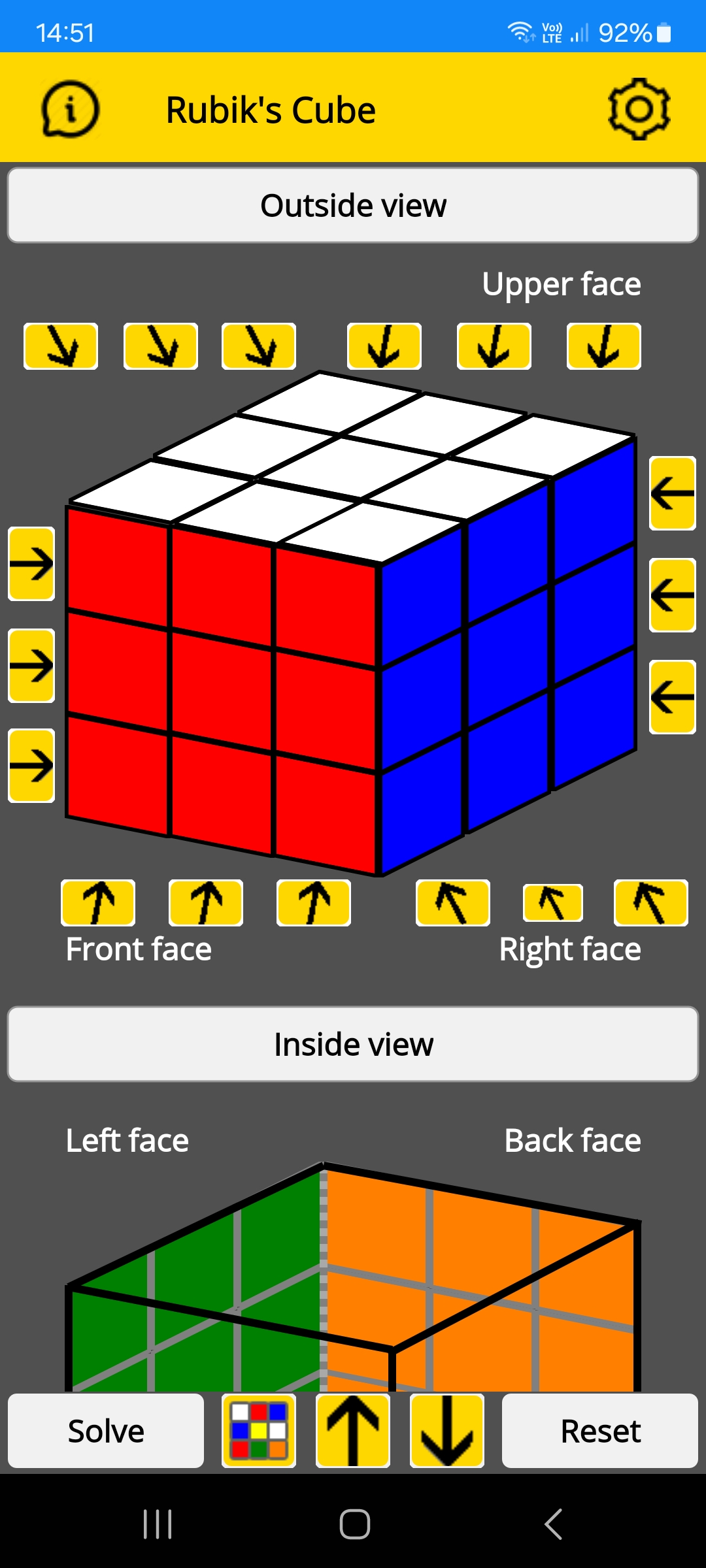
Task: Open the settings gear
Action: tap(639, 109)
